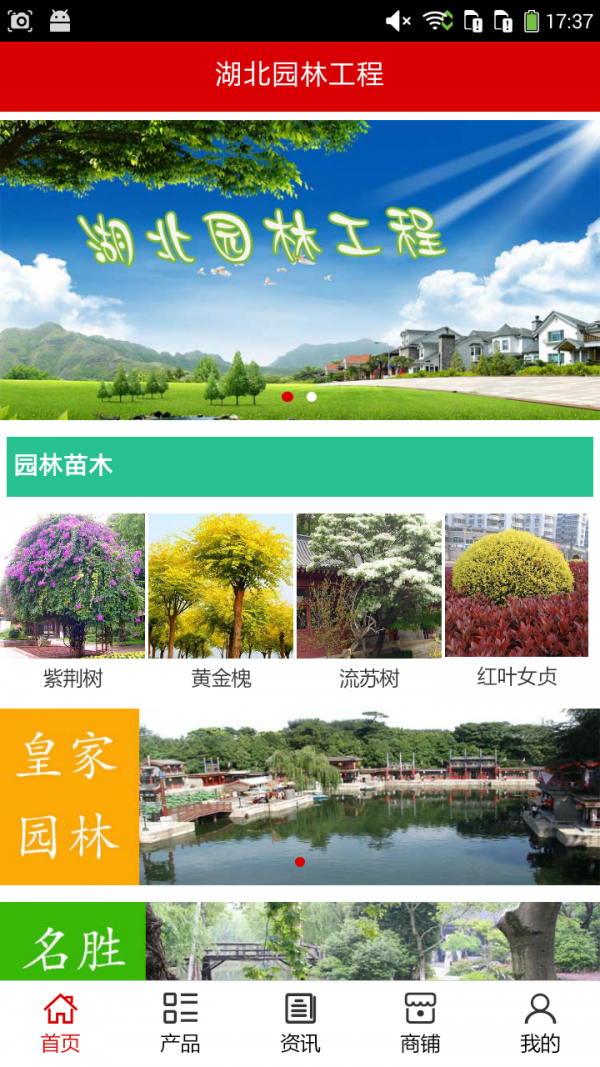Switch to the 产品 tab

[x=180, y=1022]
